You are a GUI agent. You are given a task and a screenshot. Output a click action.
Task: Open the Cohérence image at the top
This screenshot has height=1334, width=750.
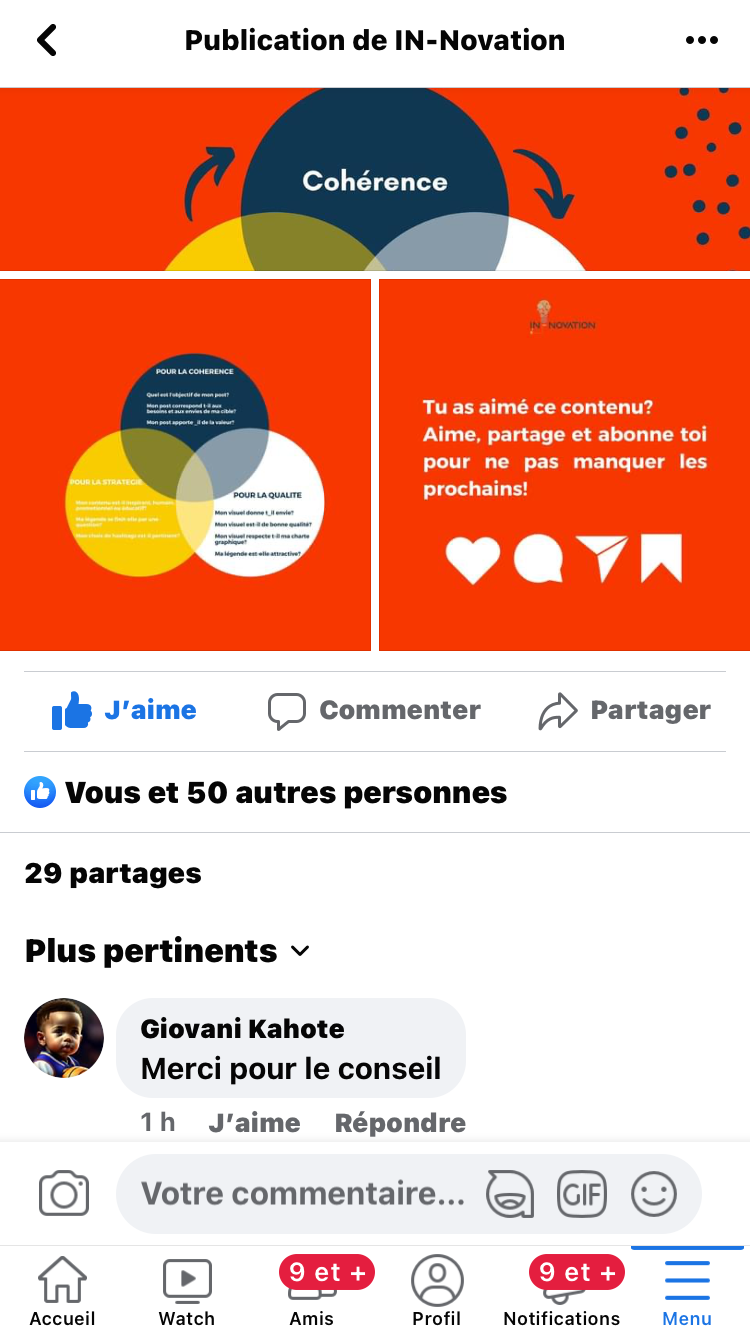375,180
